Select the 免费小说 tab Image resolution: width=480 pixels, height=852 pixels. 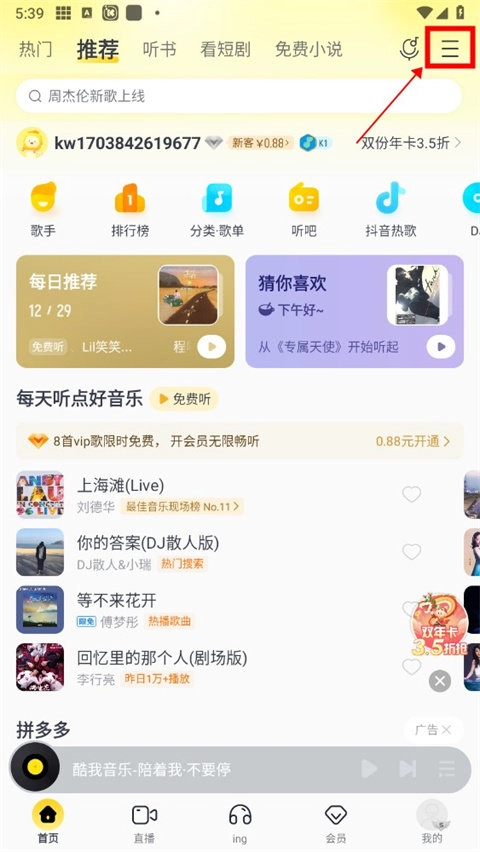pos(308,49)
